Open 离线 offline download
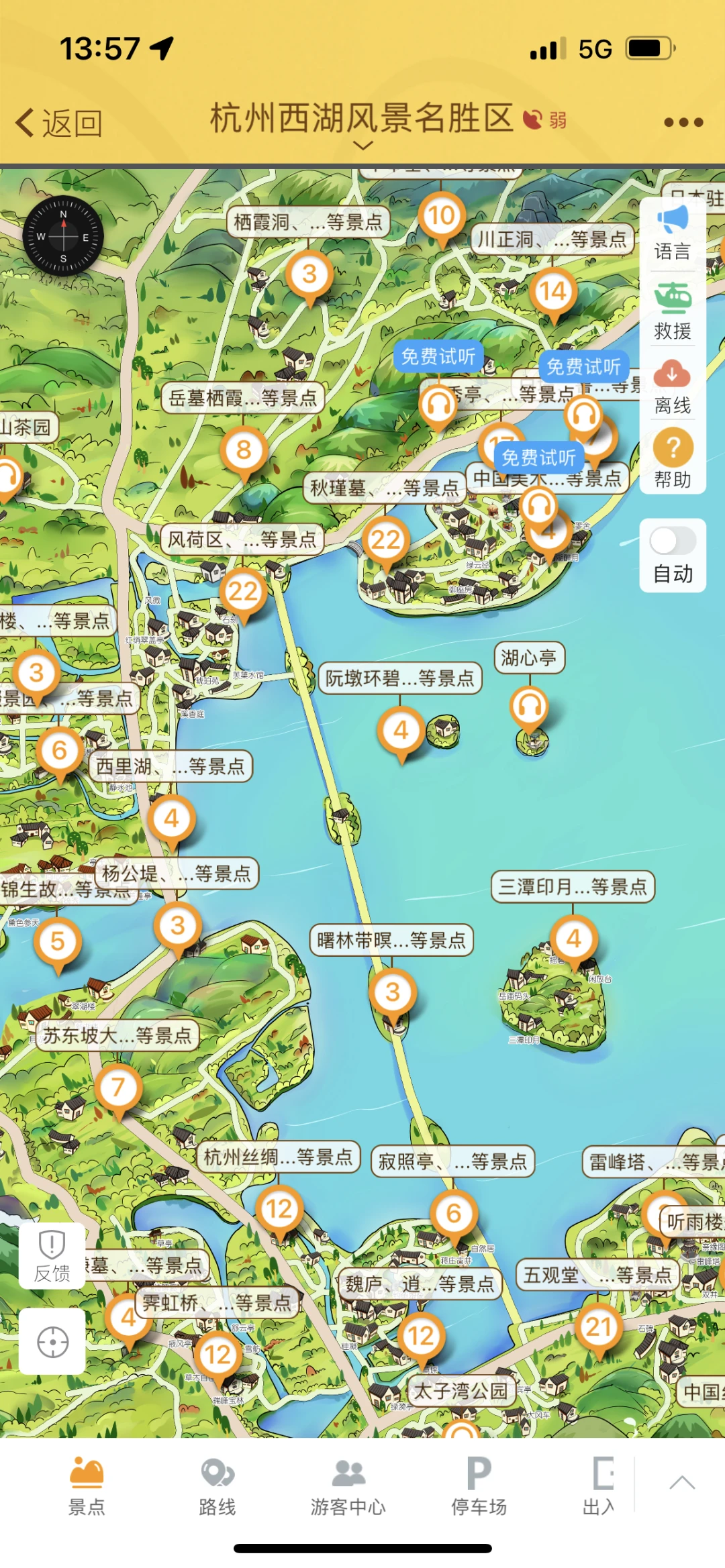This screenshot has width=725, height=1568. [672, 387]
